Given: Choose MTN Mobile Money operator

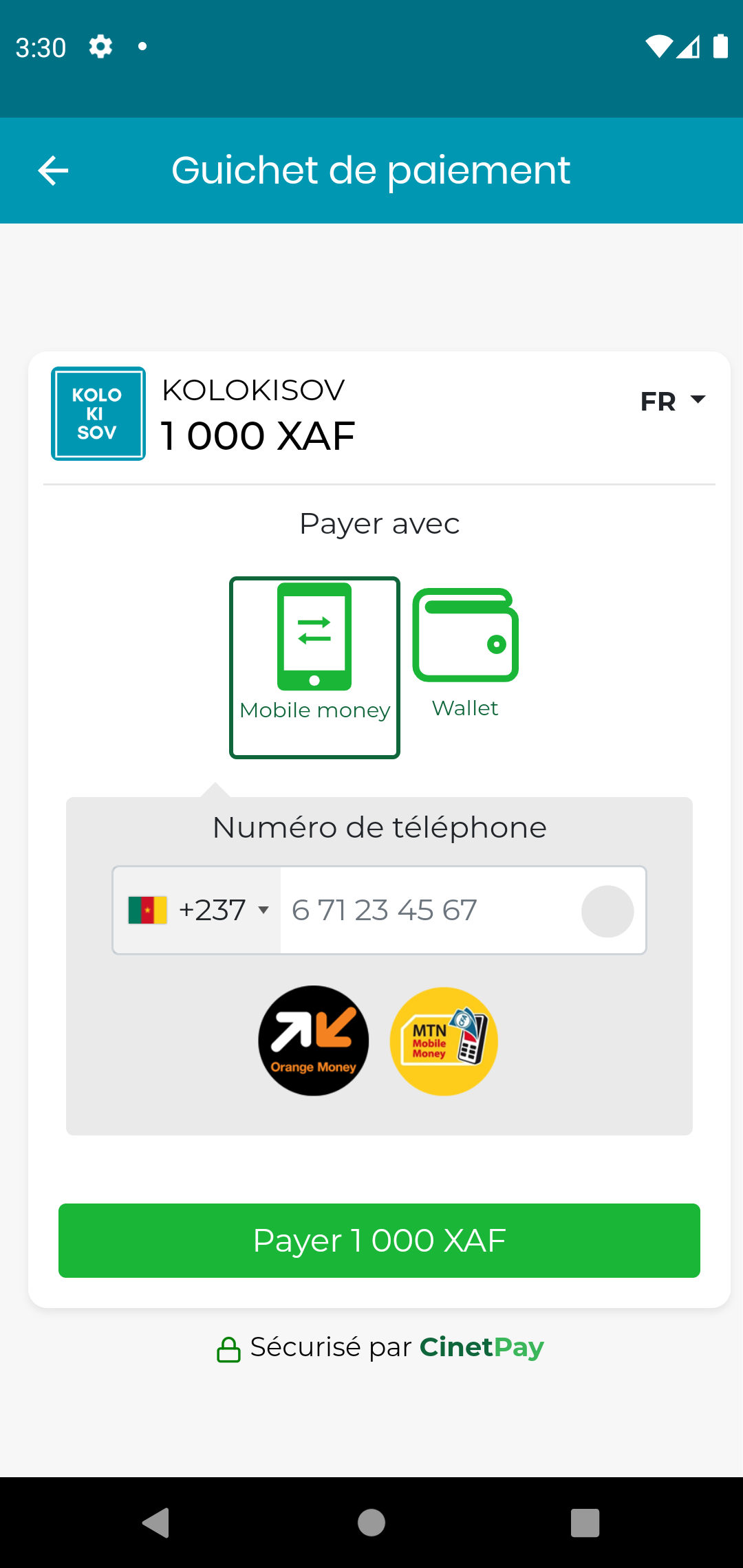Looking at the screenshot, I should pos(444,1041).
